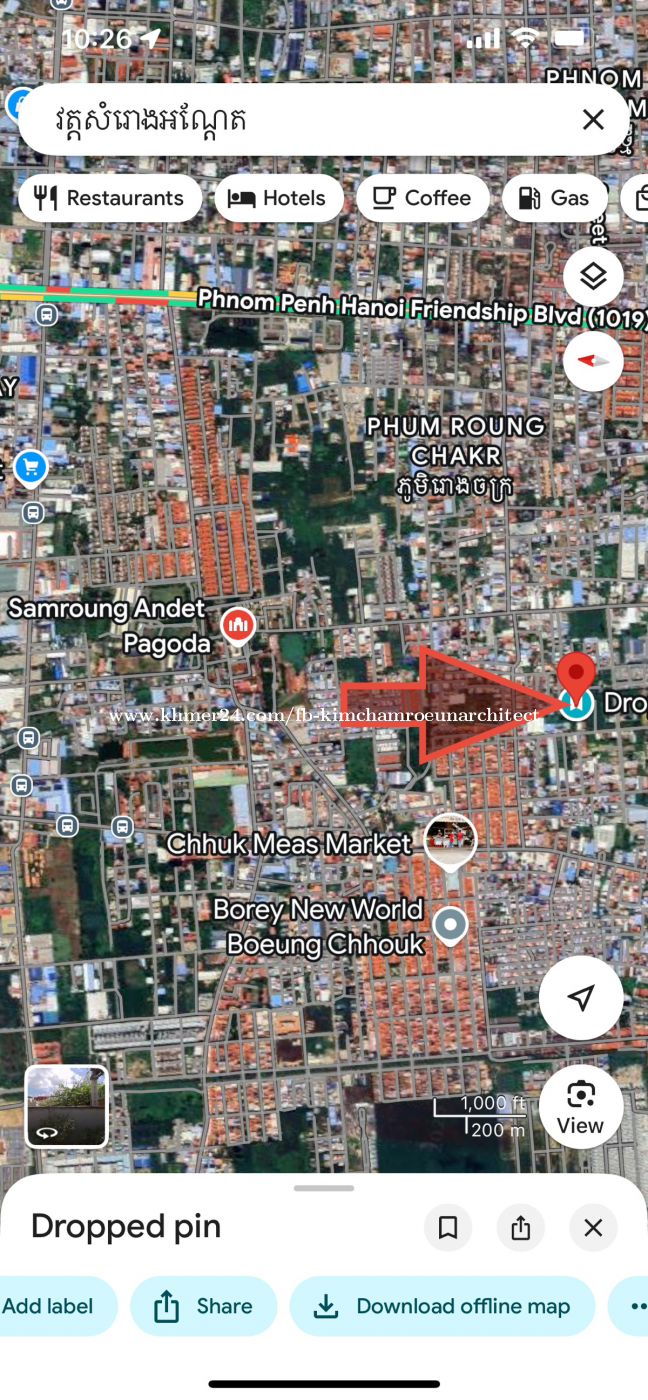Save the dropped pin with the bookmark icon
Screen dimensions: 648x1400
point(448,1227)
